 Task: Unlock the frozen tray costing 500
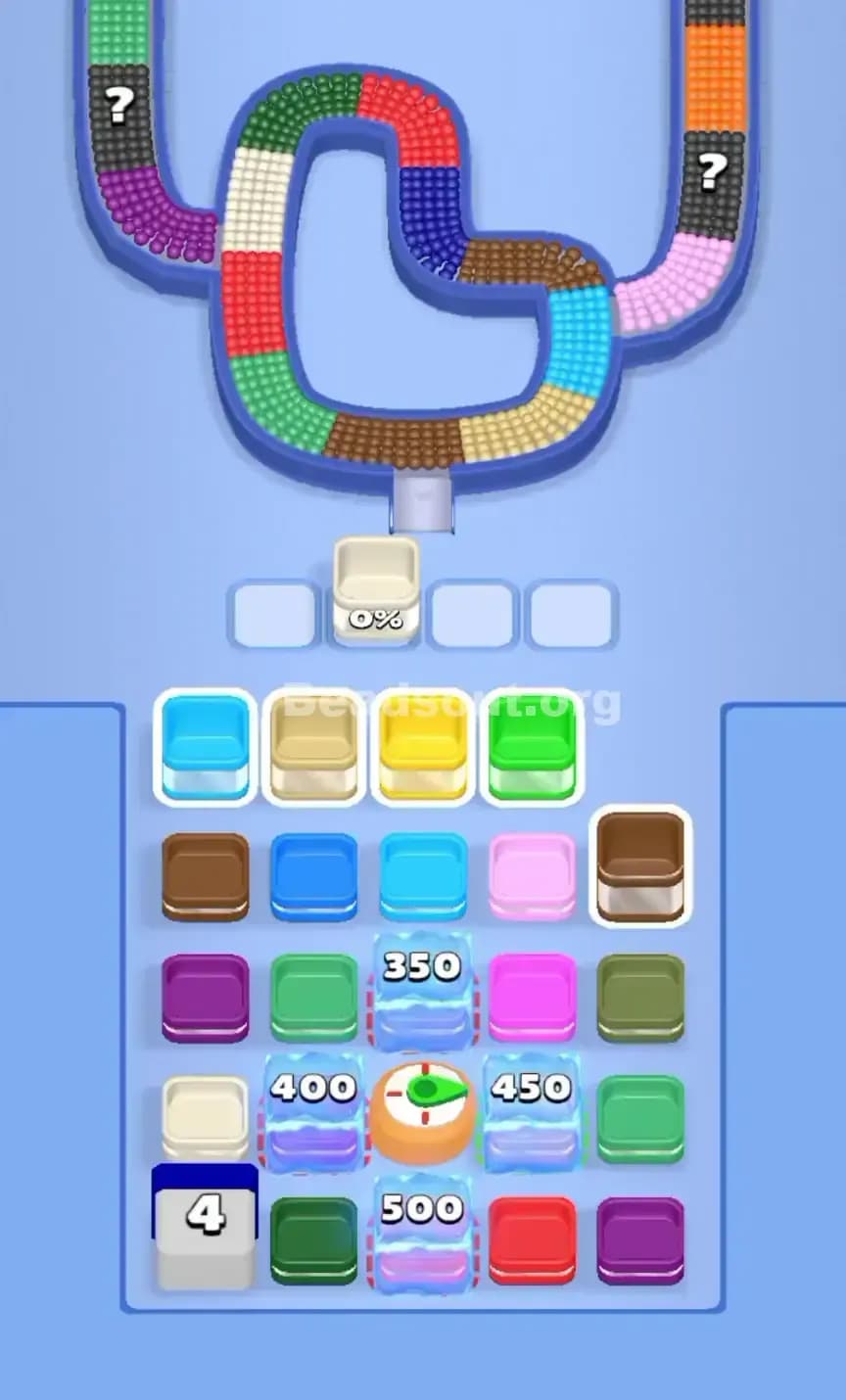click(x=422, y=1232)
